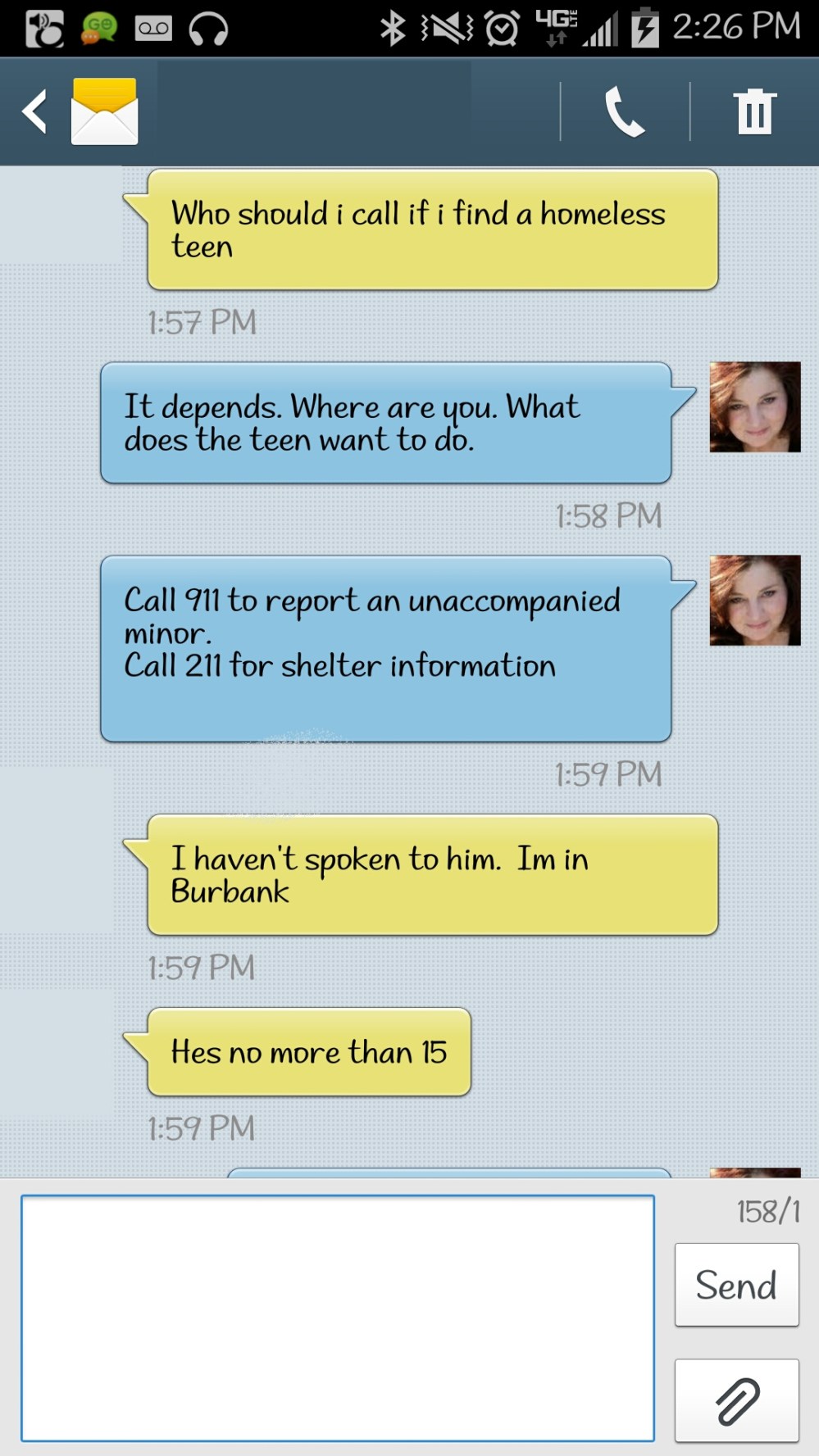Attach a file with the paperclip

[x=736, y=1400]
